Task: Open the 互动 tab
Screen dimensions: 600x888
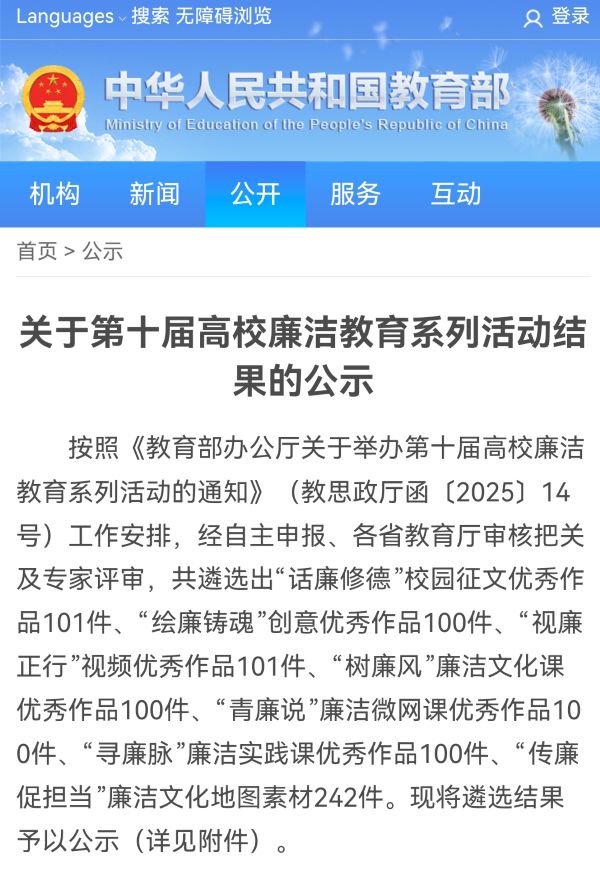Action: [x=455, y=194]
